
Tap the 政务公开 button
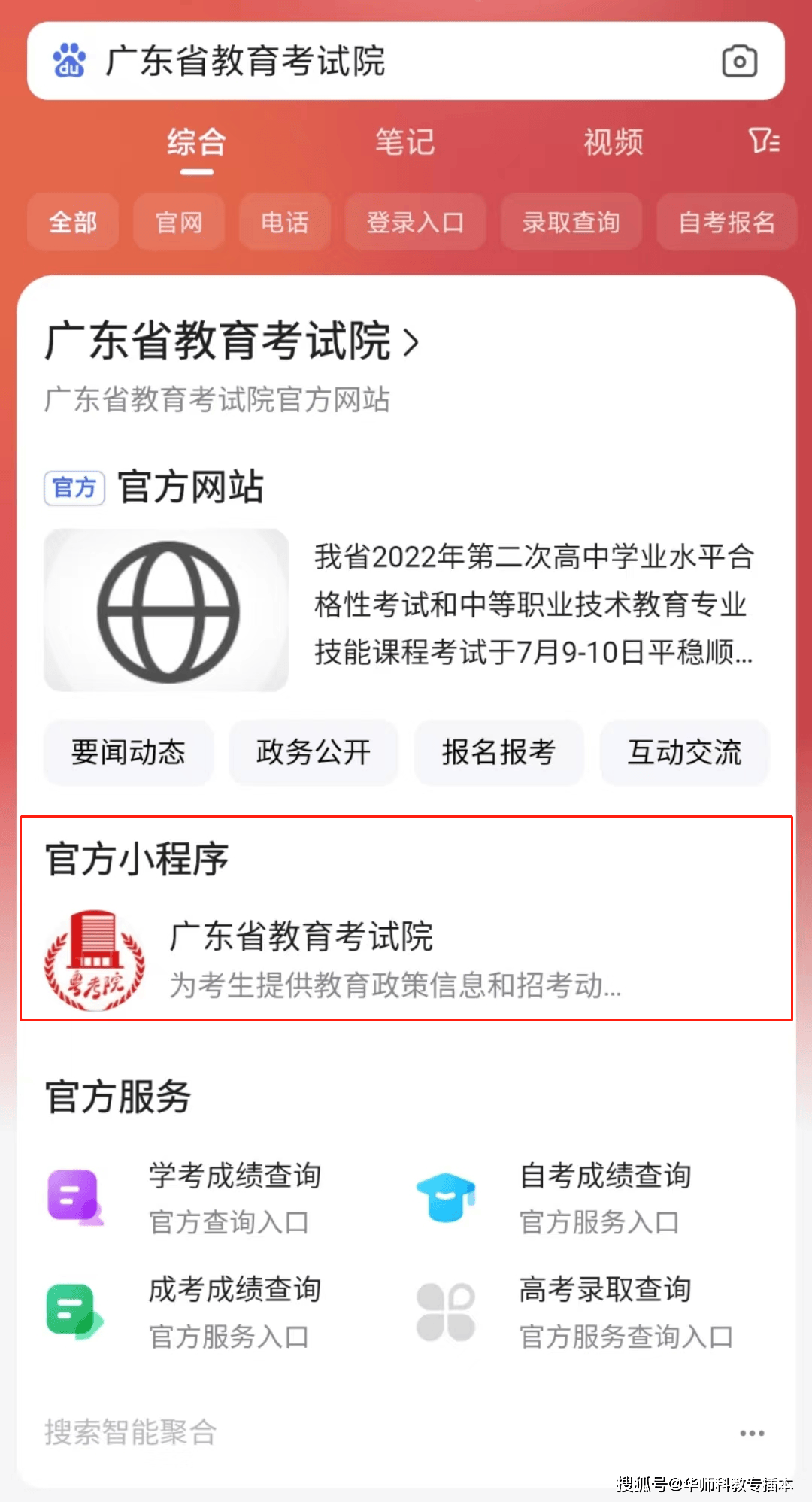(314, 752)
